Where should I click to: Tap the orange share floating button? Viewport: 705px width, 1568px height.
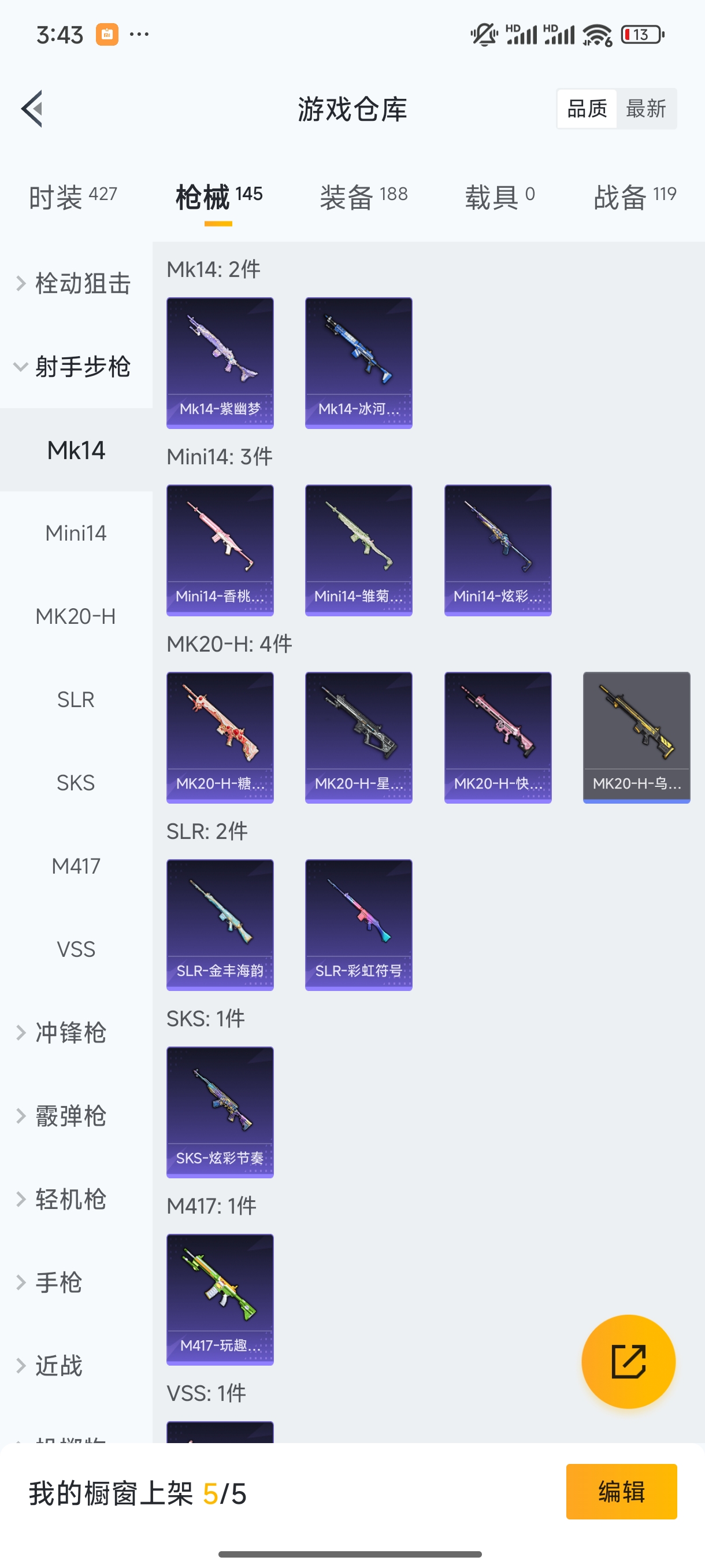(628, 1362)
